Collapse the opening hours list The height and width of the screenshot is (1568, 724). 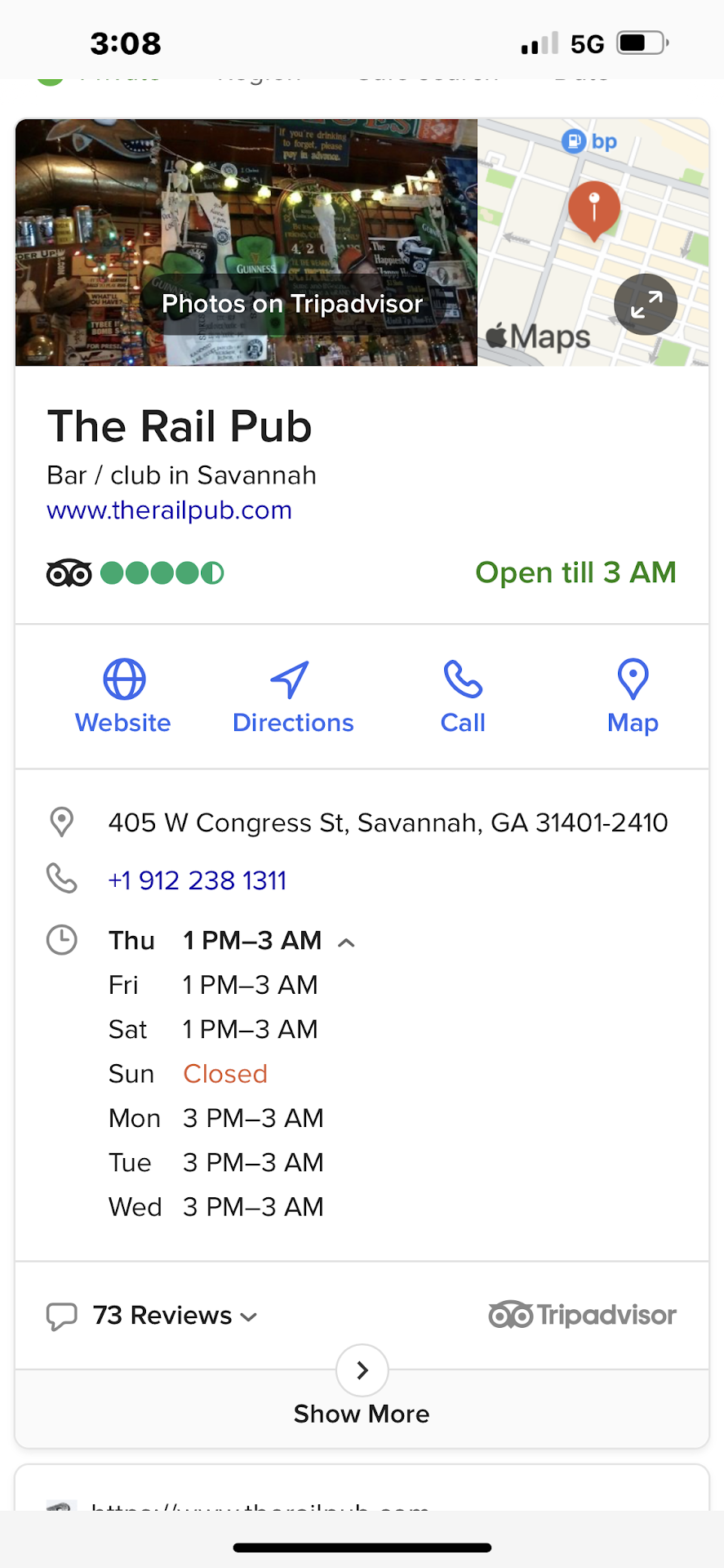click(346, 942)
